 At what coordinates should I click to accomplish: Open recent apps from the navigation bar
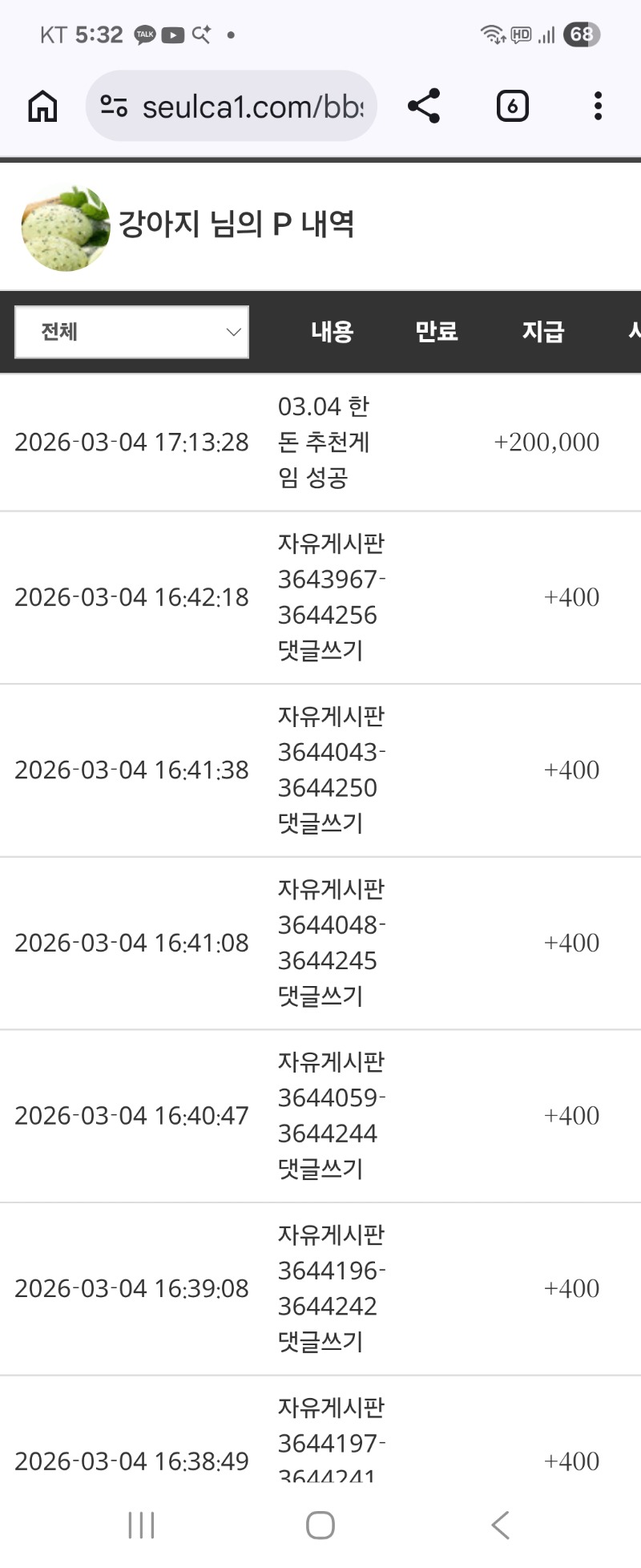141,1525
